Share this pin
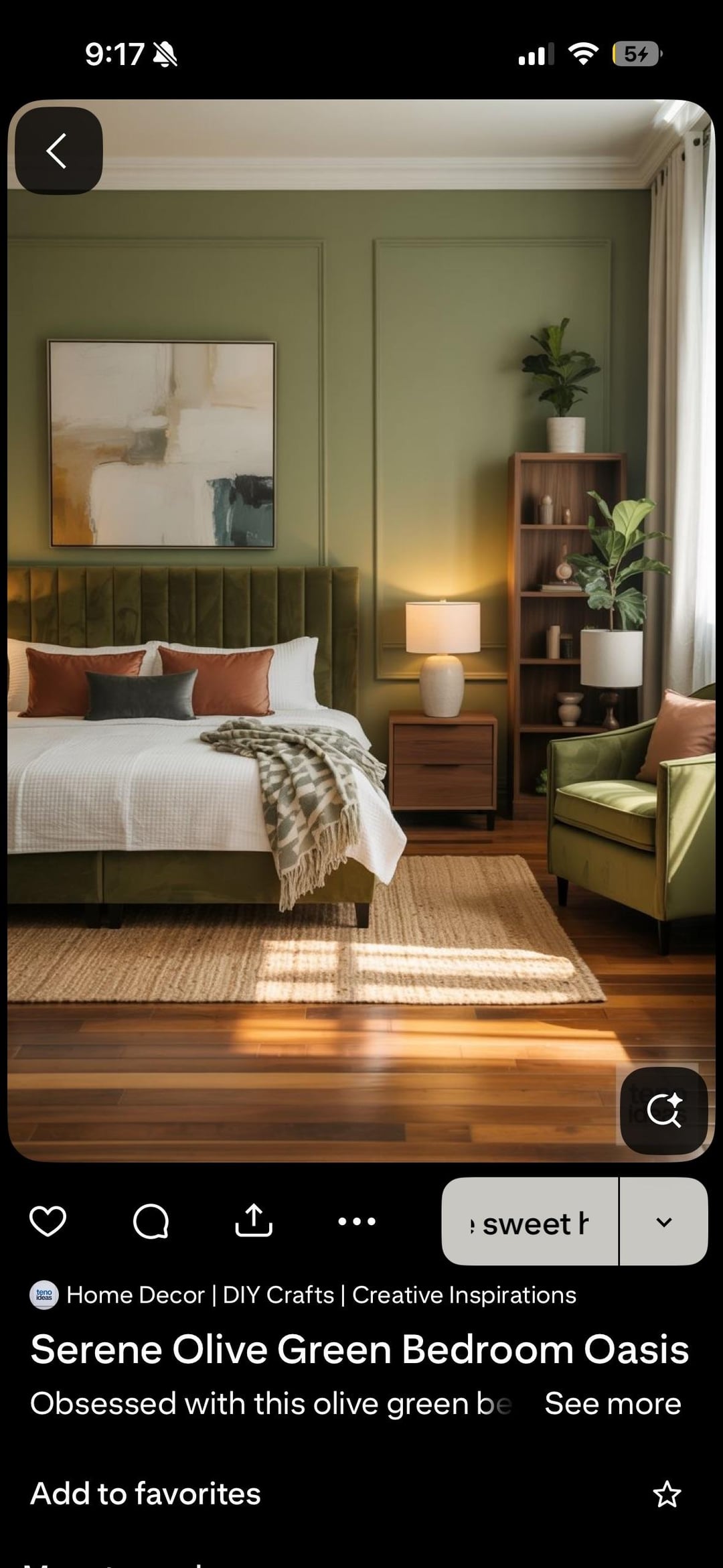 point(254,1220)
